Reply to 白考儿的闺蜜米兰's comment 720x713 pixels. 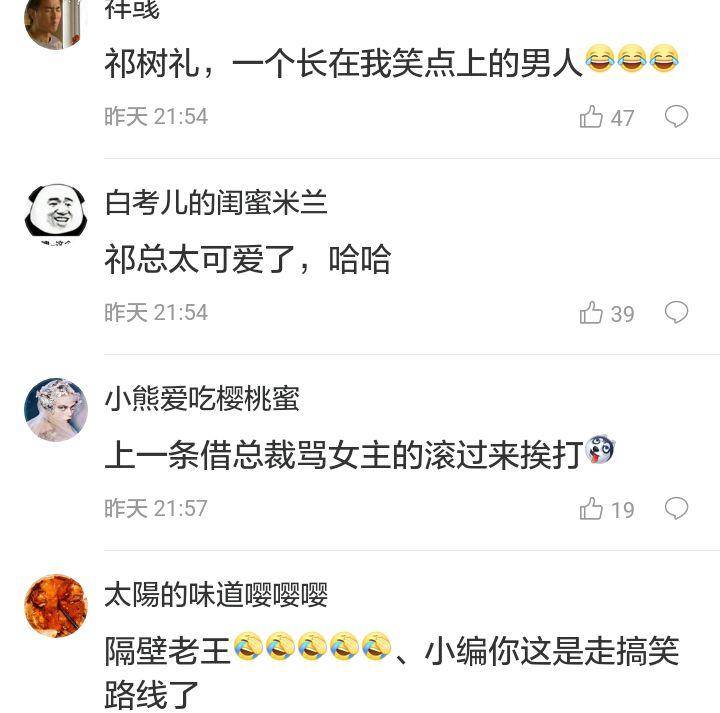(677, 312)
